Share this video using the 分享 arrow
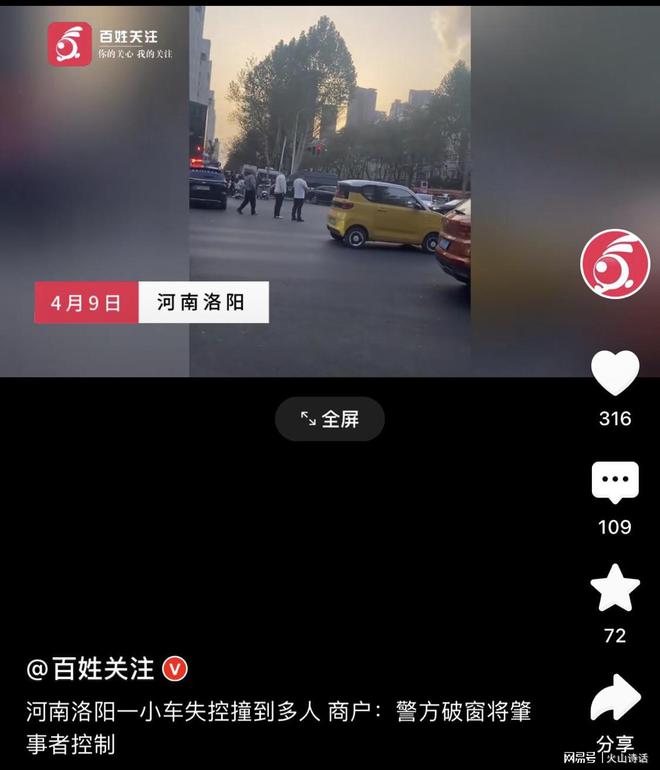Screen dimensions: 660x770 pyautogui.click(x=615, y=700)
